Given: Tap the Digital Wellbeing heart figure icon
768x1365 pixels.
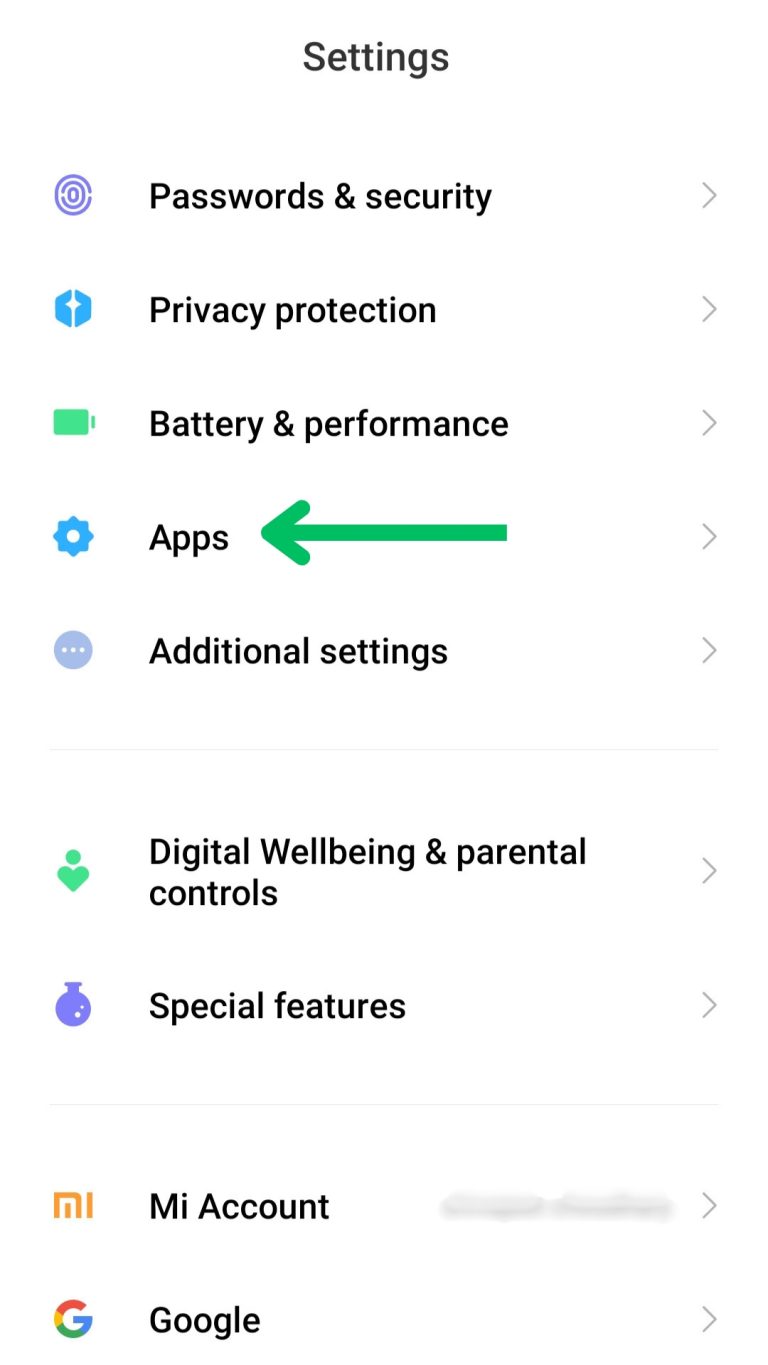Looking at the screenshot, I should tap(72, 871).
